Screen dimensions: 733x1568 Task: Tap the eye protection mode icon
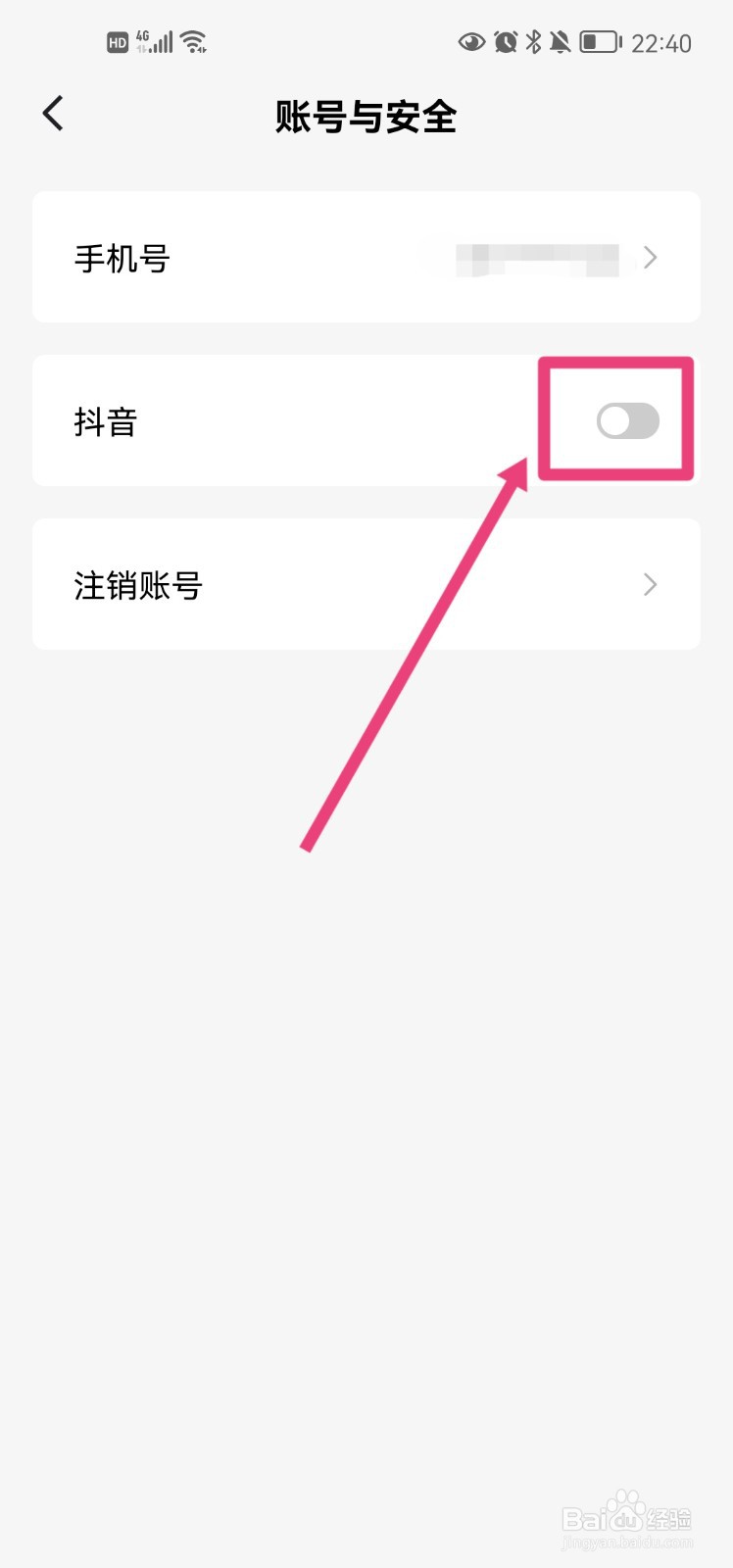point(471,41)
